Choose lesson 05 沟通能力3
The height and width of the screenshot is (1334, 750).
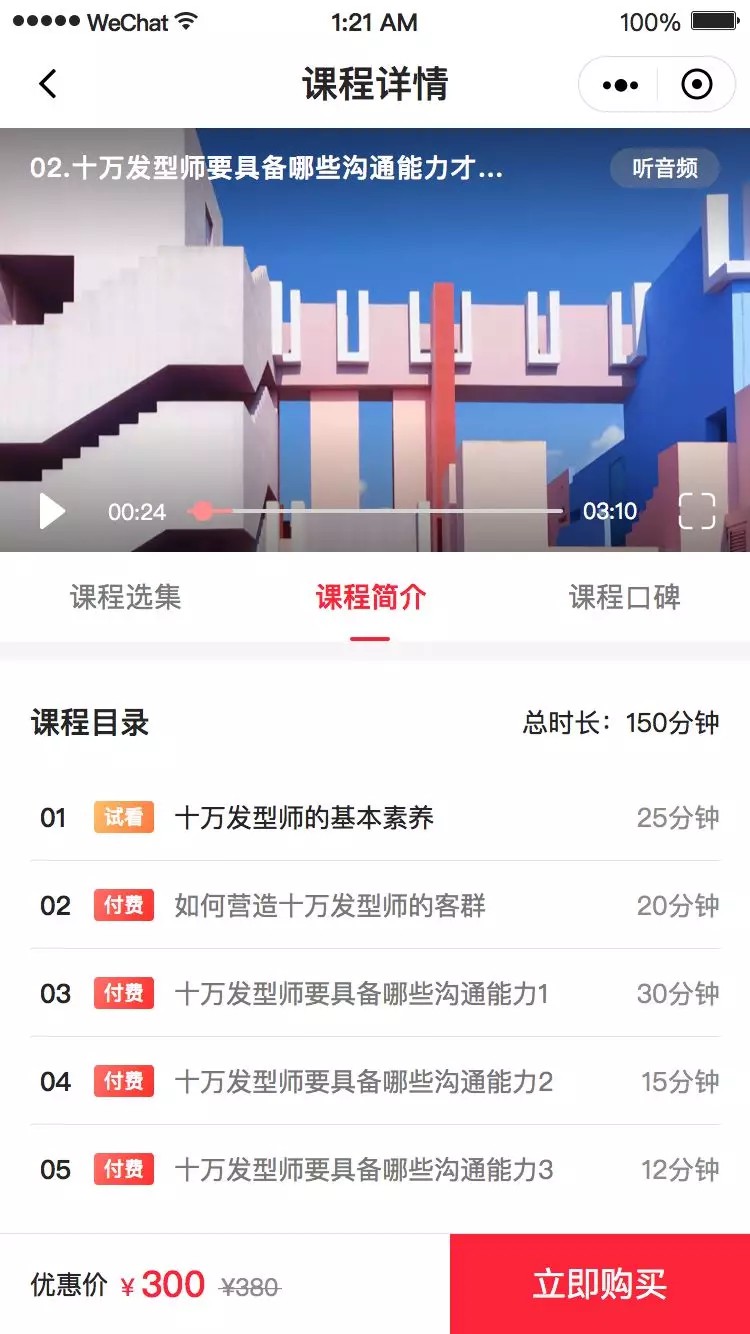375,1170
